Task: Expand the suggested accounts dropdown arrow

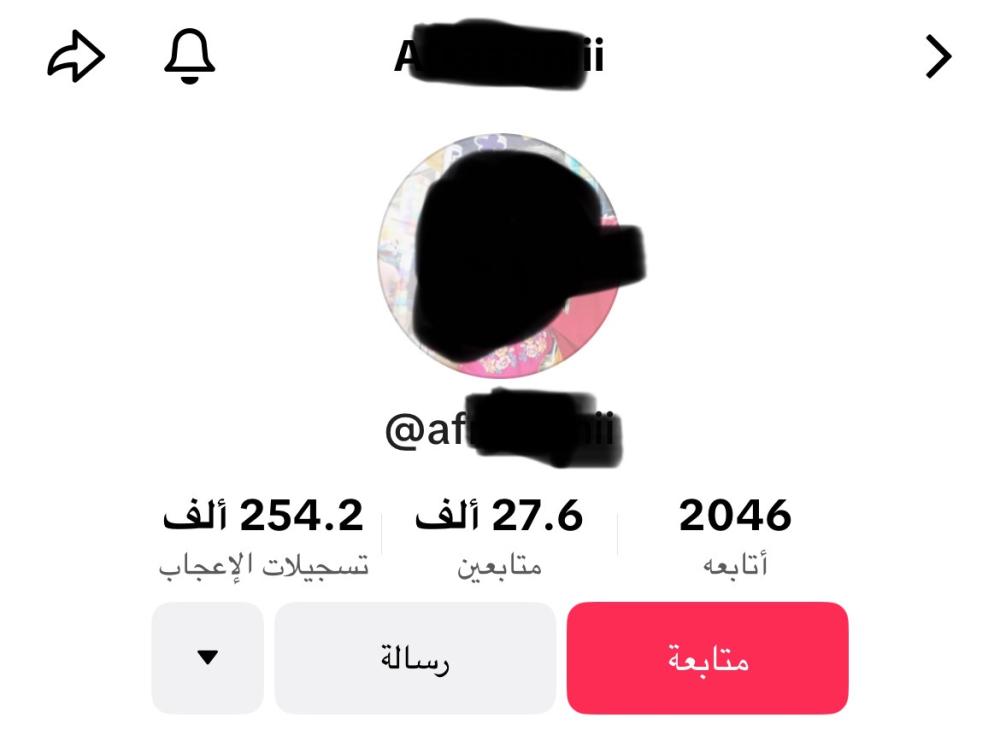Action: (207, 658)
